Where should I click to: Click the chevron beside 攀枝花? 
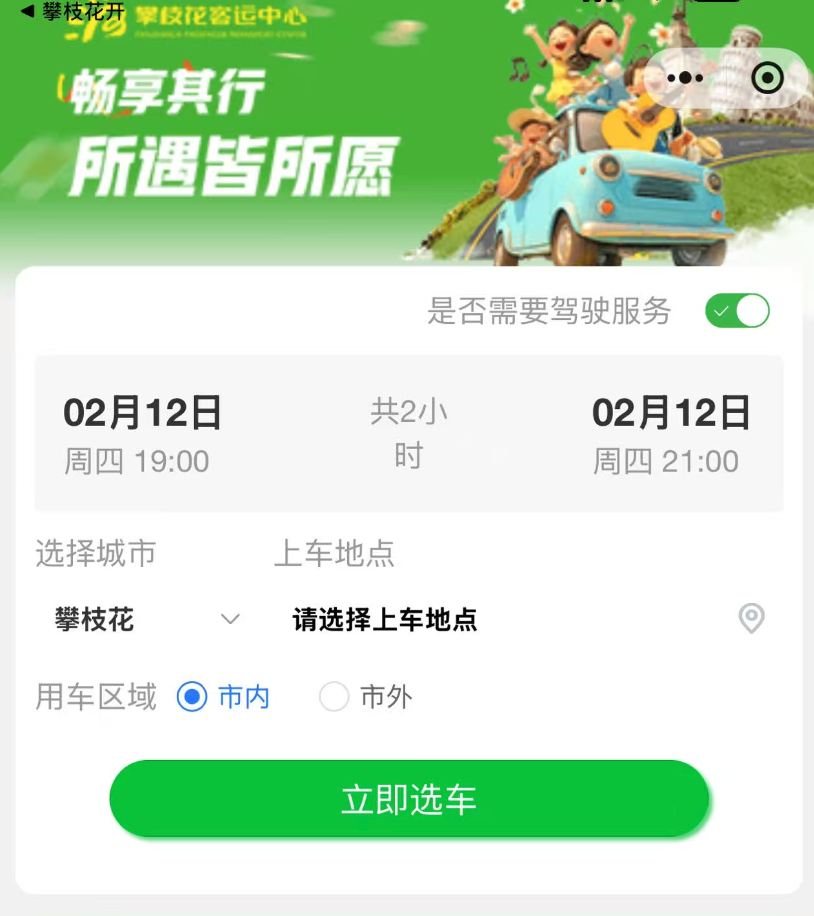pos(232,620)
